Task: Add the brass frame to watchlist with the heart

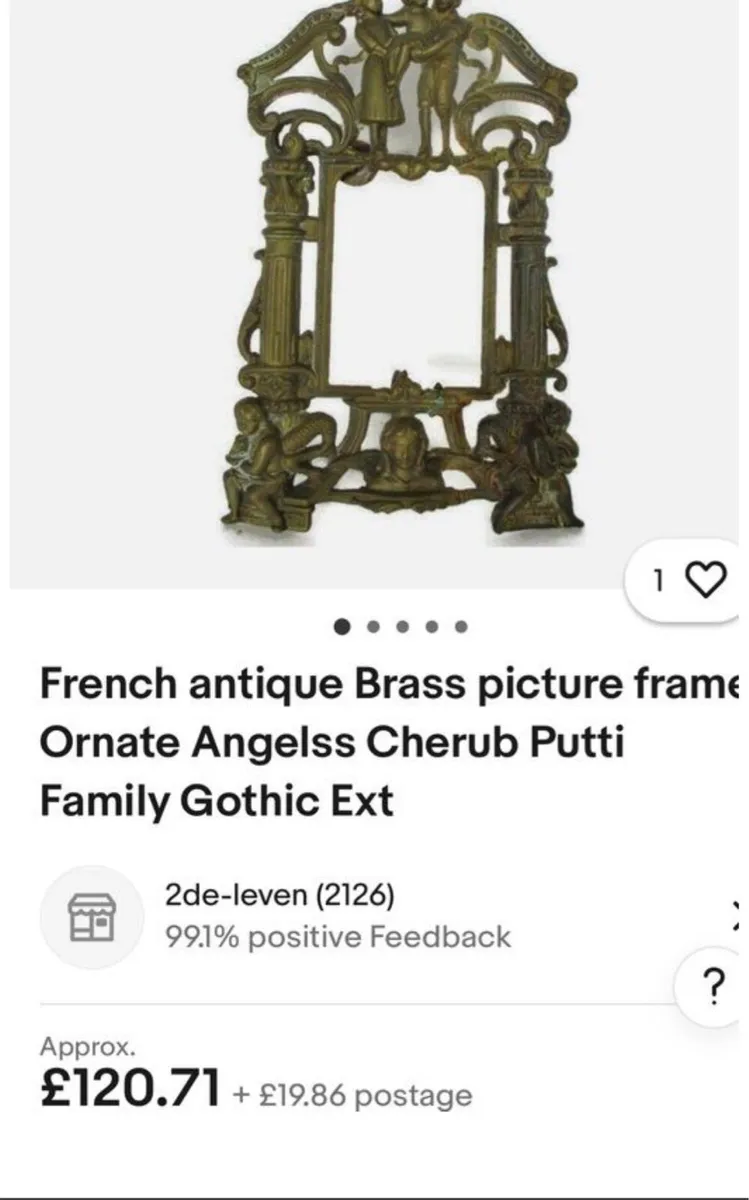Action: pyautogui.click(x=708, y=580)
